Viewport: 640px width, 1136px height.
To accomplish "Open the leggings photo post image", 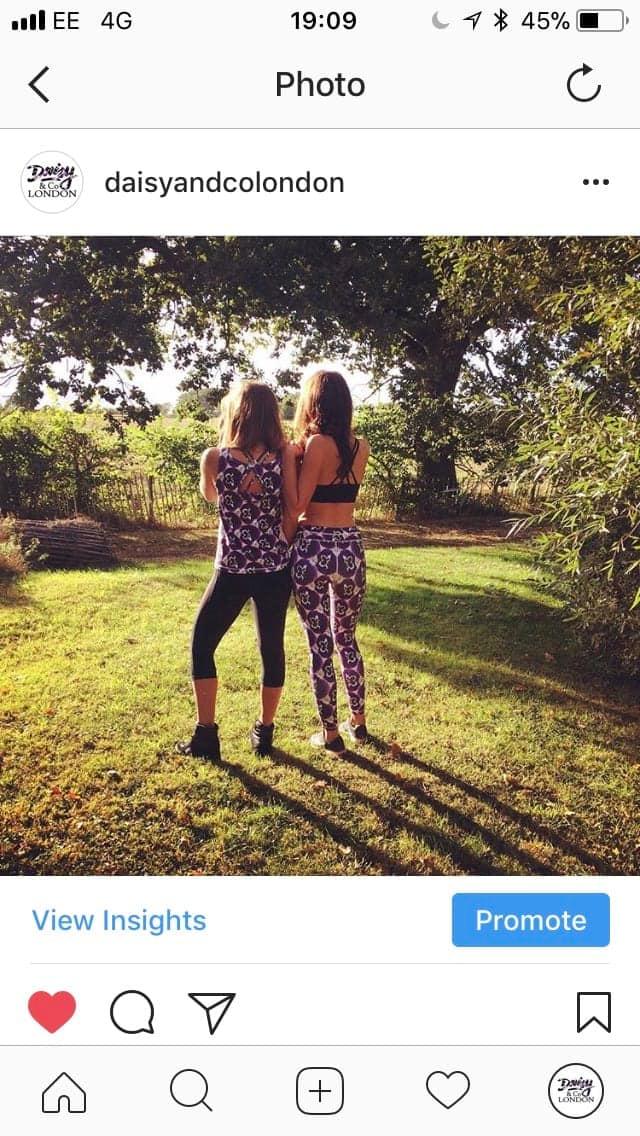I will pyautogui.click(x=320, y=556).
